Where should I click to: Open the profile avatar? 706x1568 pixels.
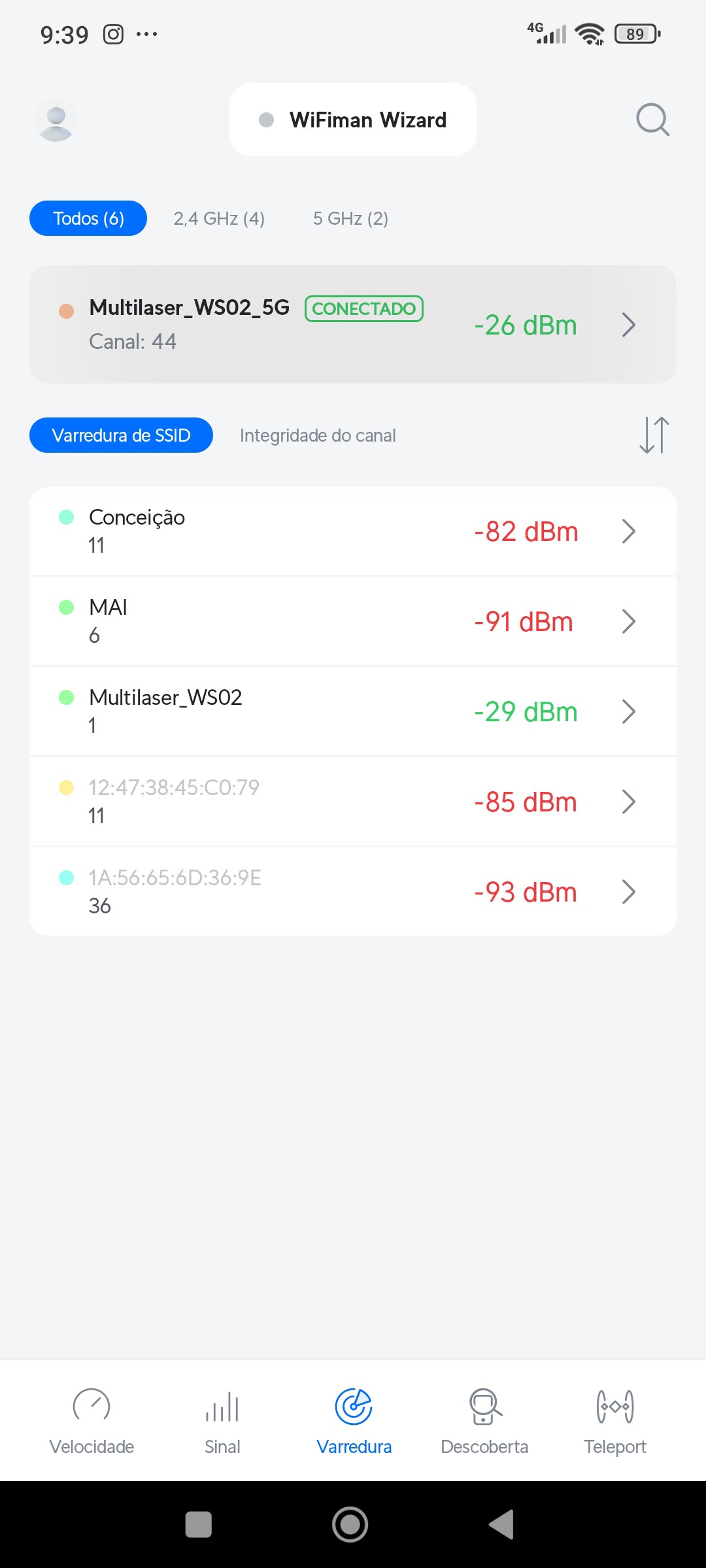tap(56, 120)
